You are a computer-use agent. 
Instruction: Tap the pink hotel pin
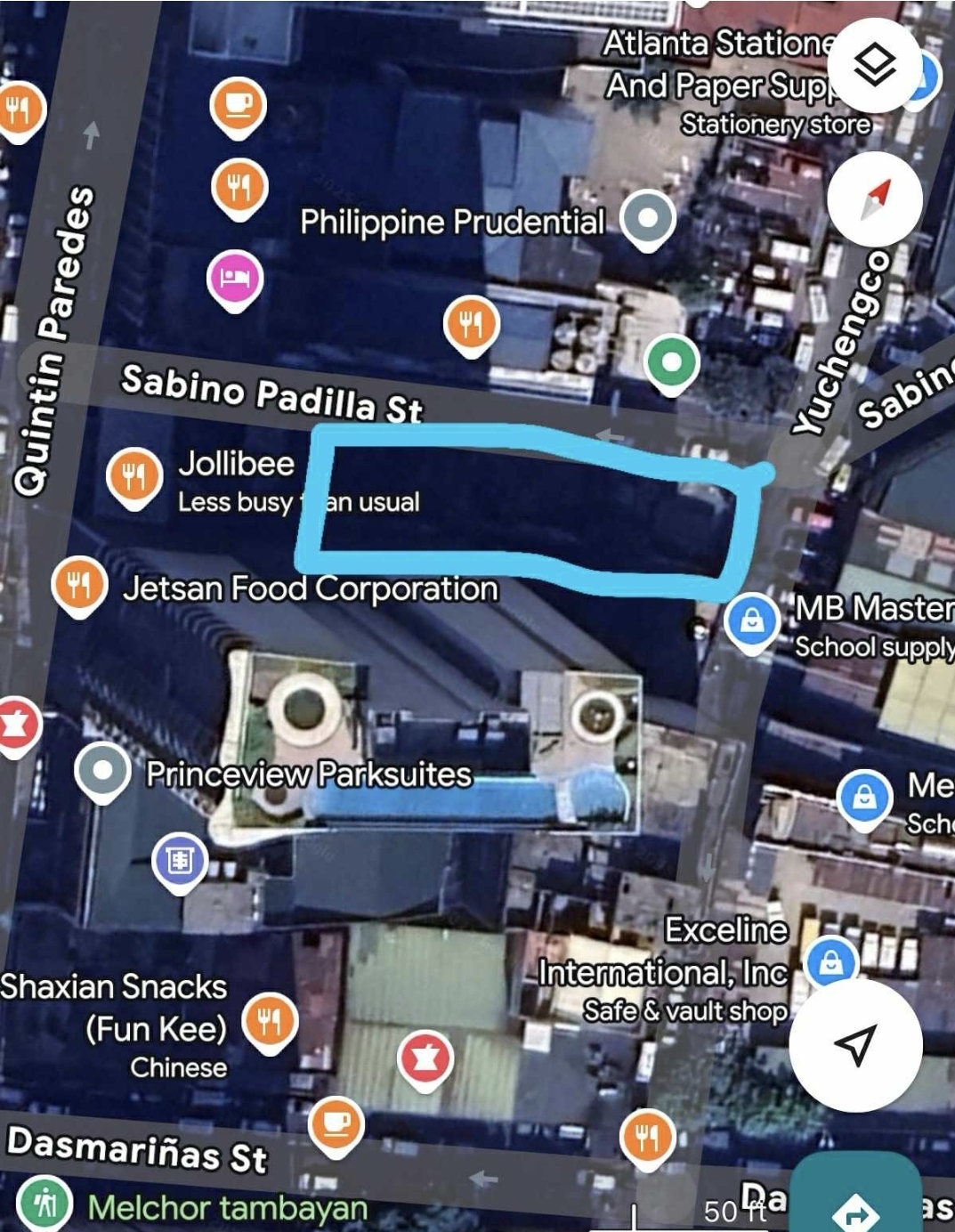pyautogui.click(x=235, y=279)
